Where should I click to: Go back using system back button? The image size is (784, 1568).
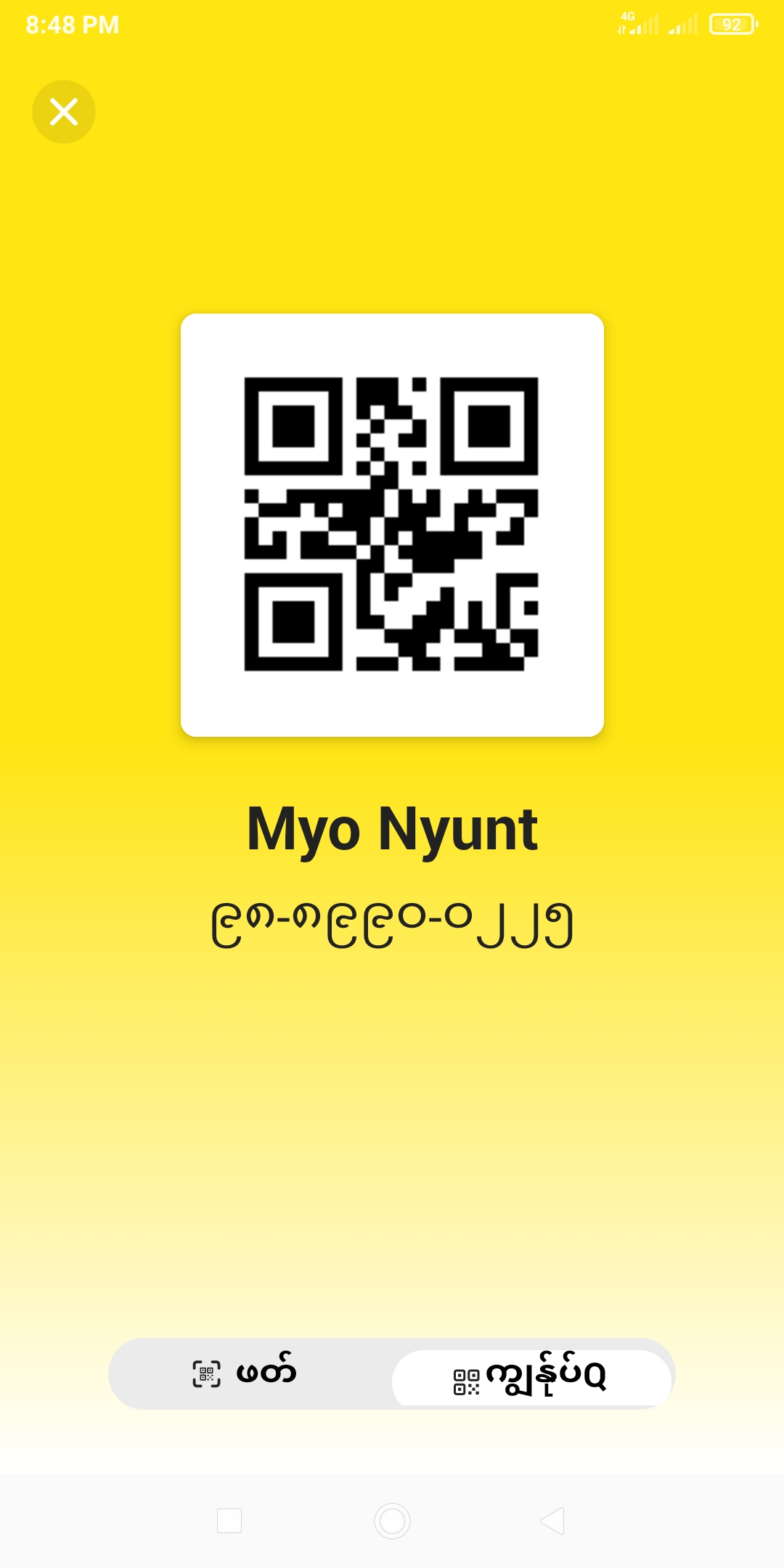pyautogui.click(x=553, y=1520)
